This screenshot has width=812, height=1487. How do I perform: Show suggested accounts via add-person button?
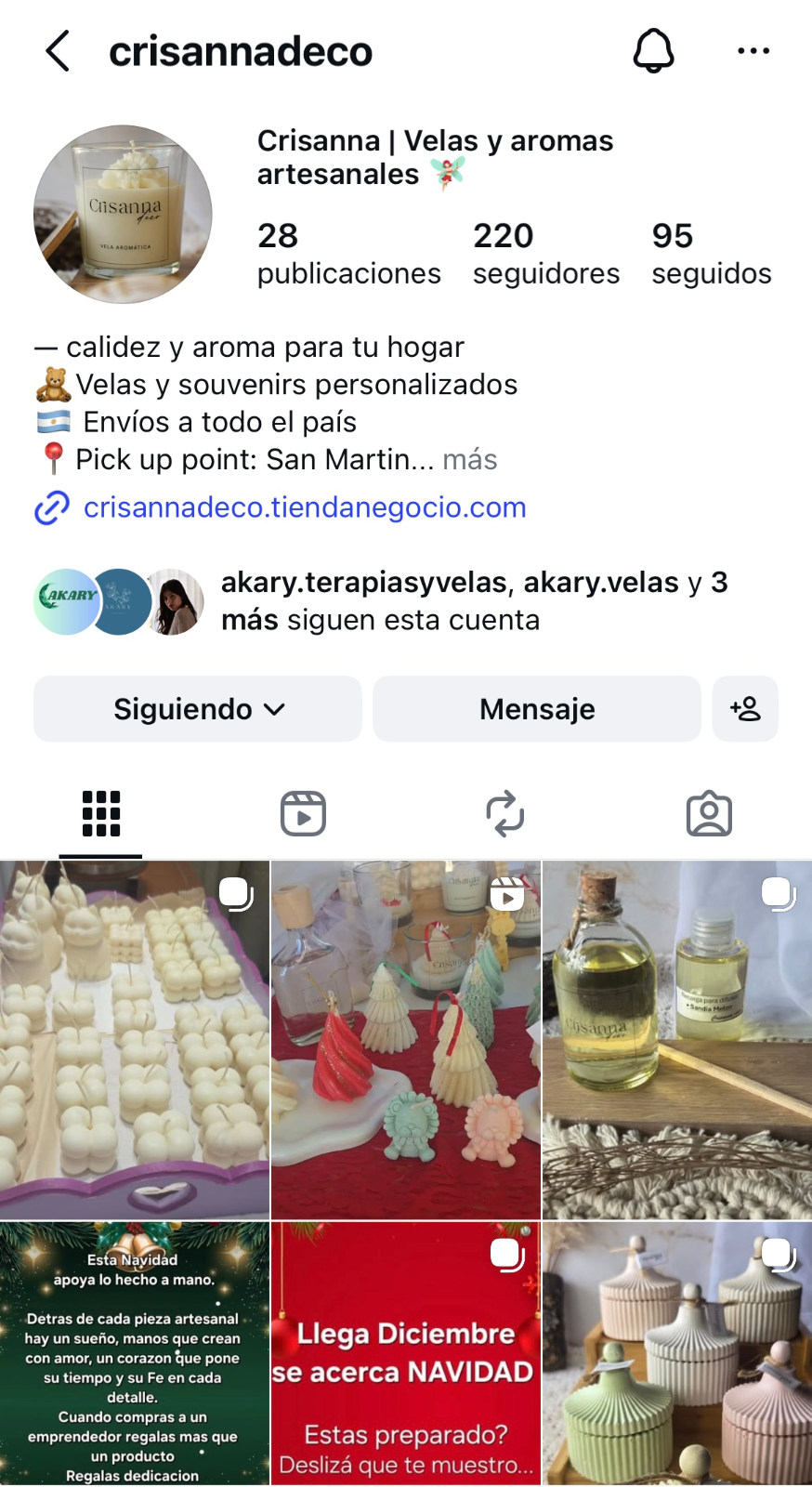tap(745, 709)
